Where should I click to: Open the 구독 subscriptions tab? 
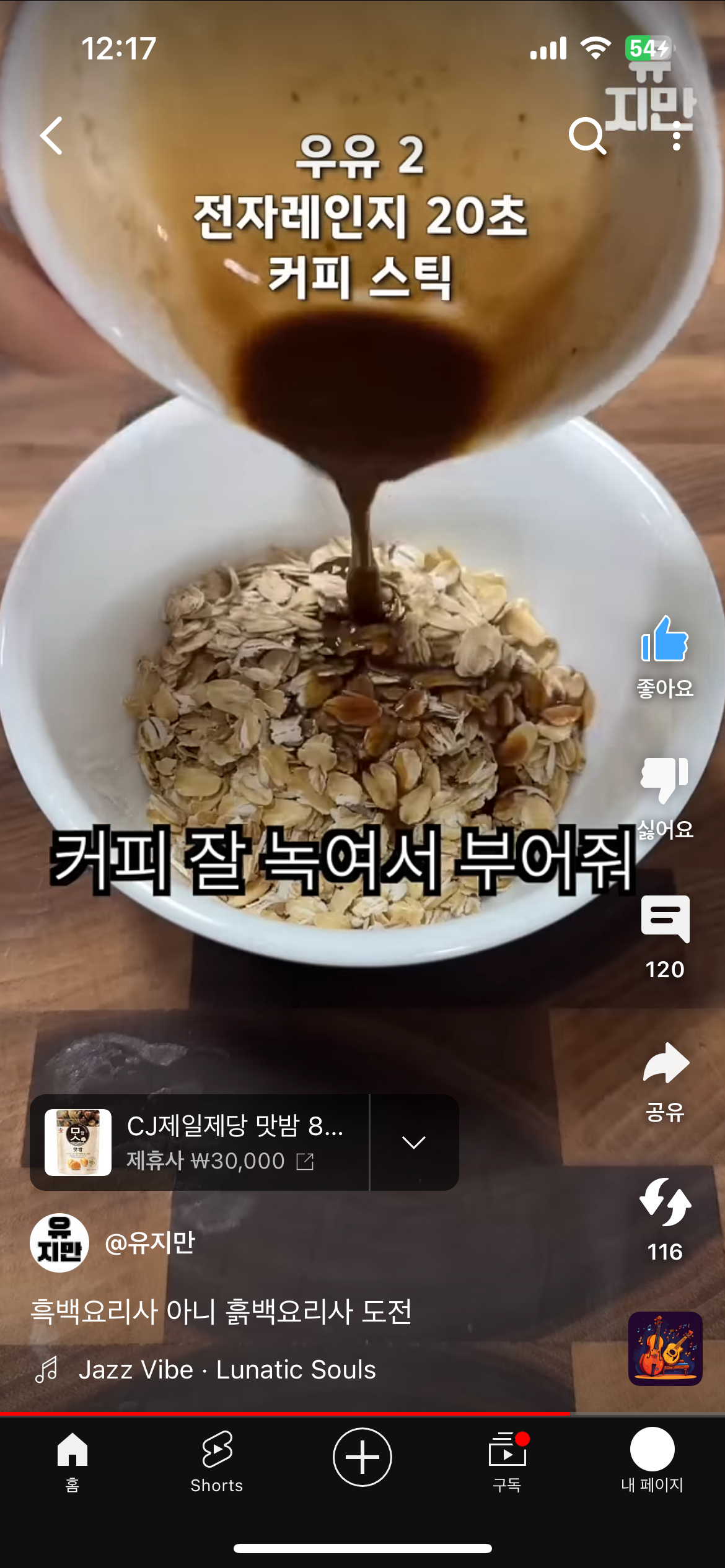507,1461
